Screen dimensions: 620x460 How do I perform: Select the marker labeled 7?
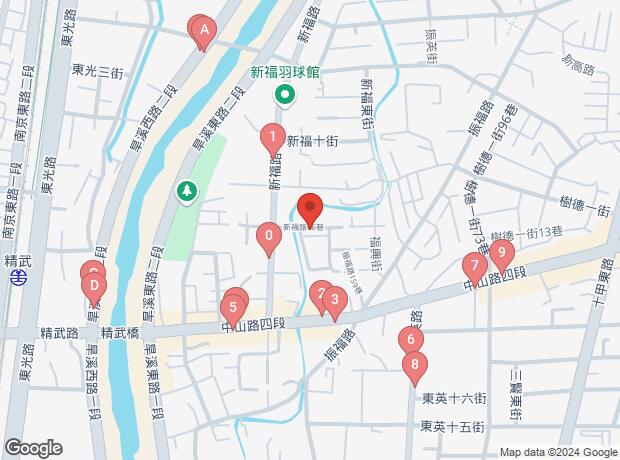pos(473,267)
